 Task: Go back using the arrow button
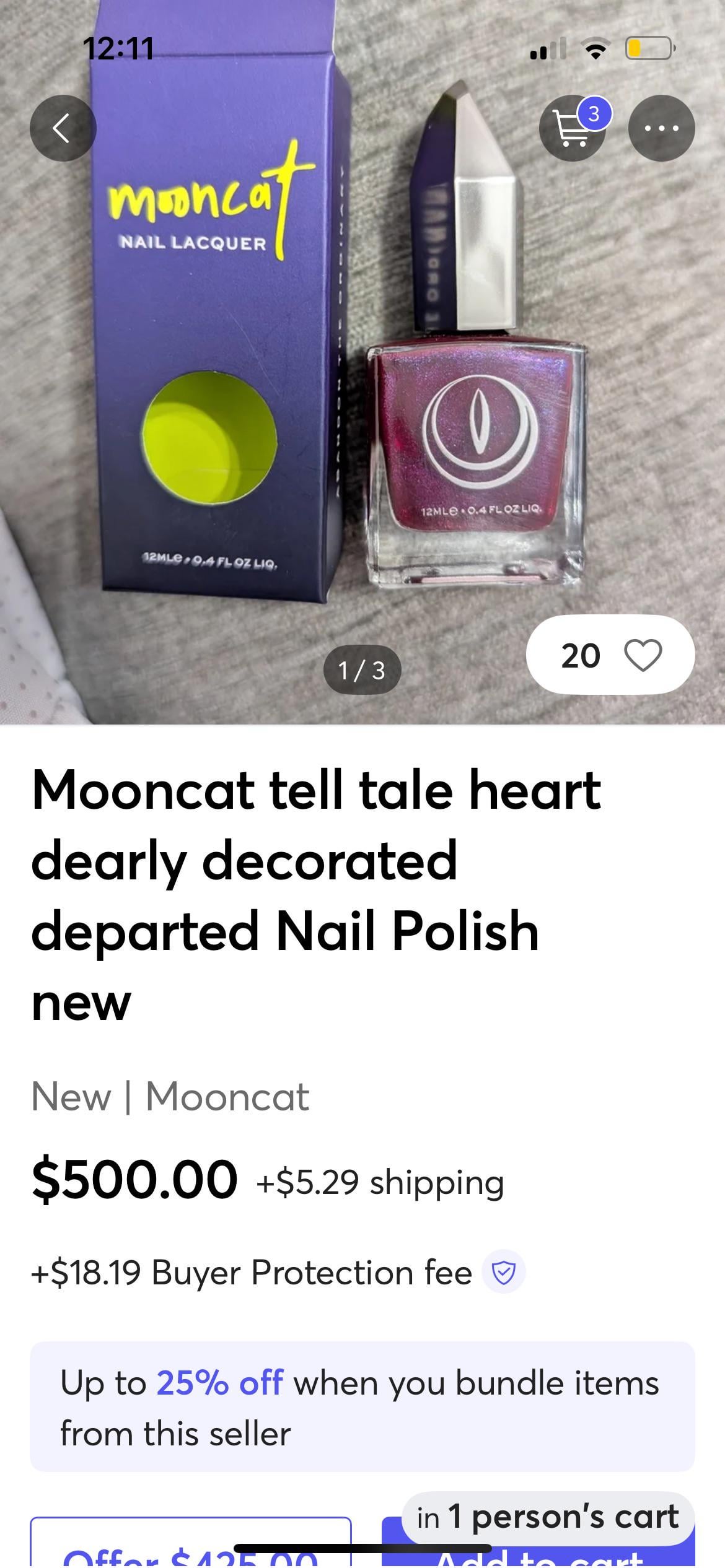(63, 128)
